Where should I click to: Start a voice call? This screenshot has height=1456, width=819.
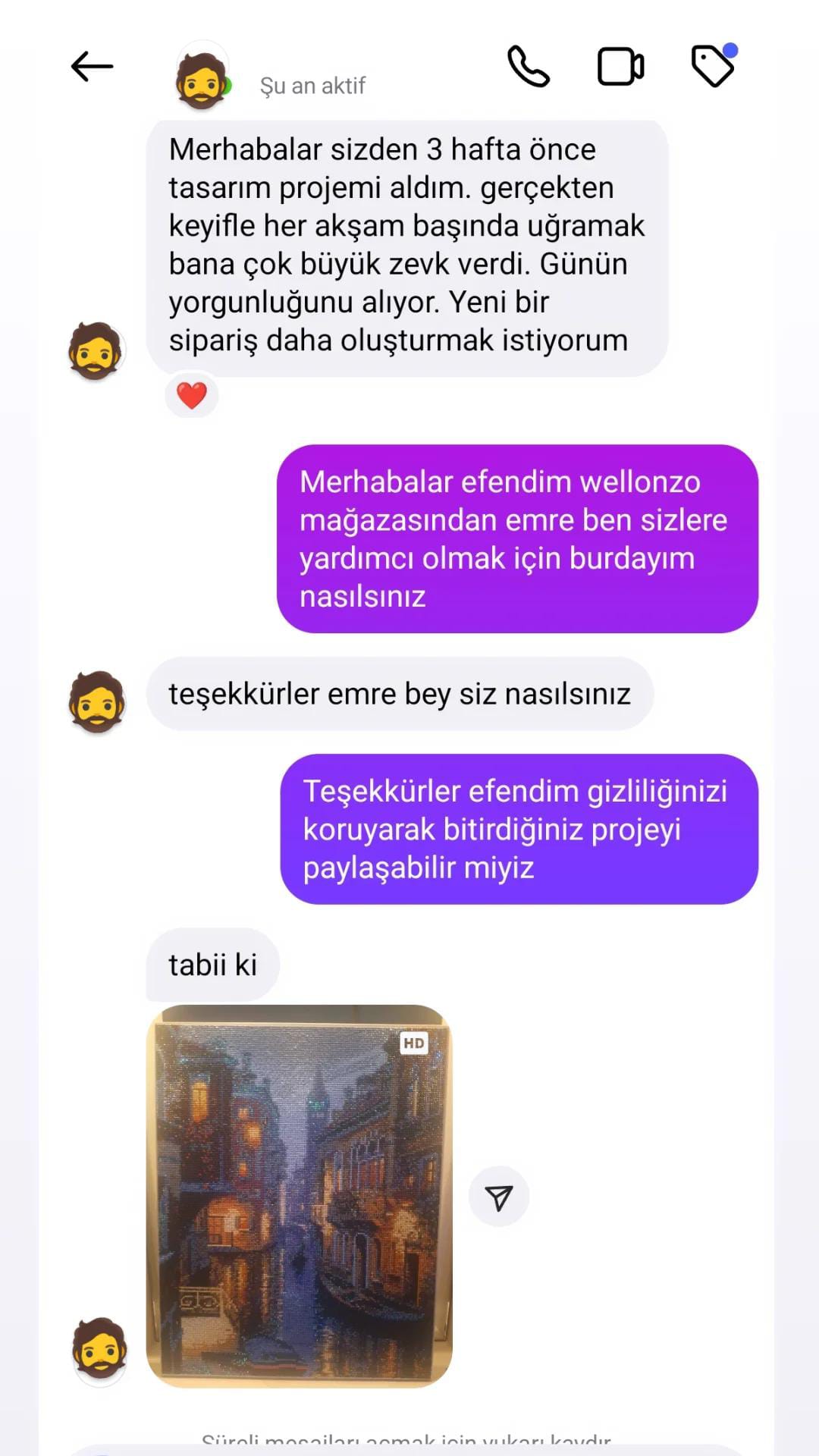point(528,67)
